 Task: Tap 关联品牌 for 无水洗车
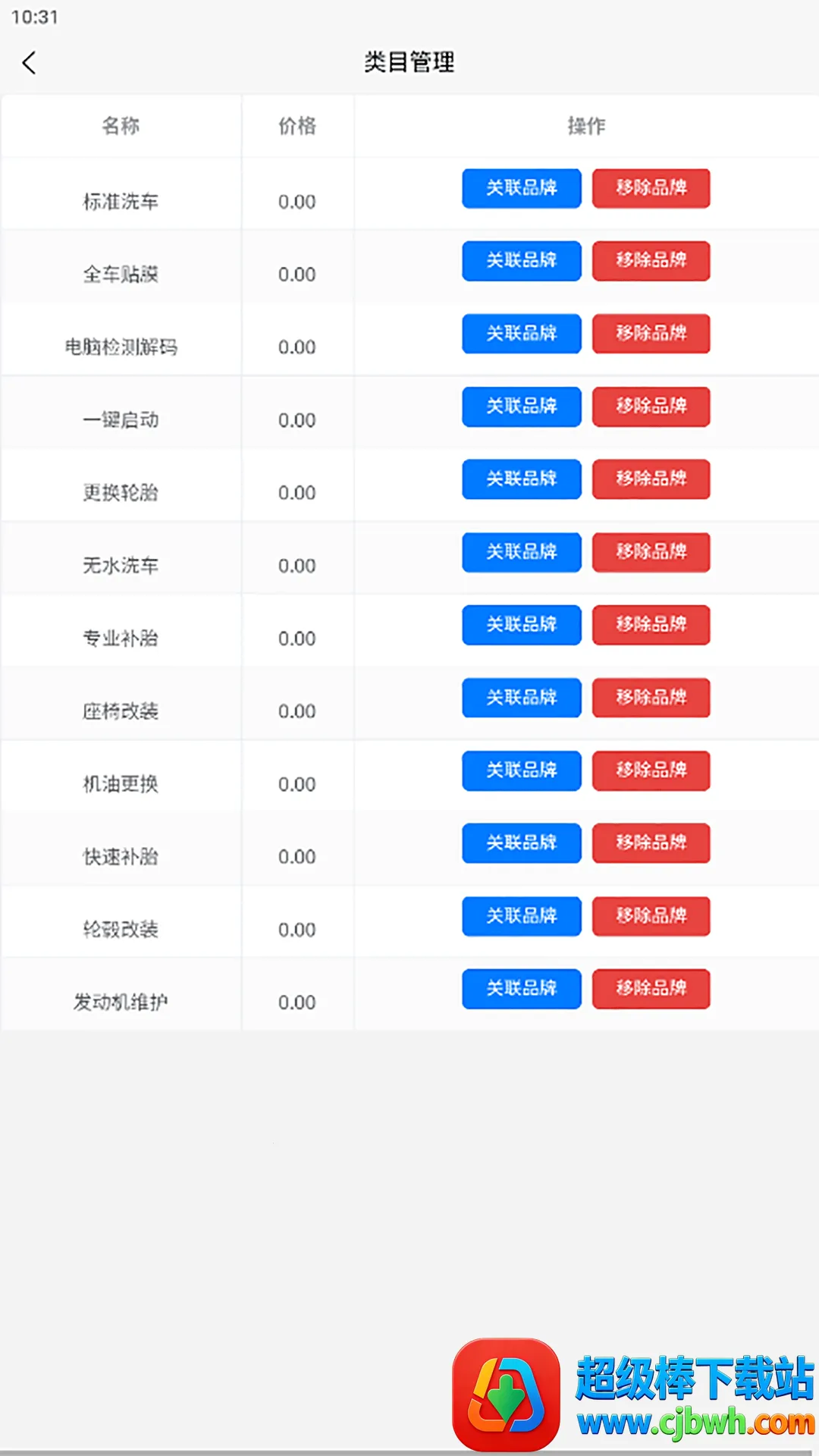(521, 552)
